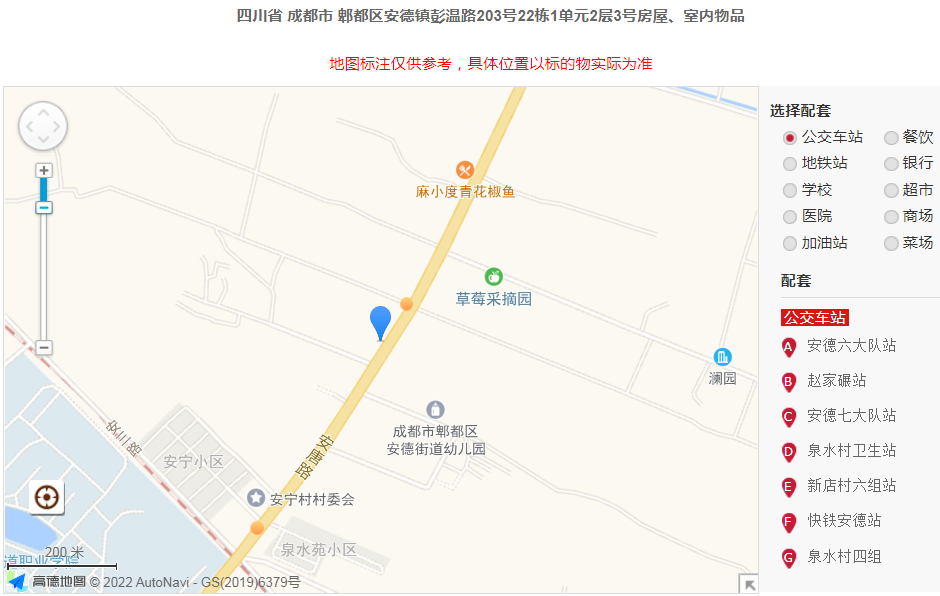The width and height of the screenshot is (940, 596).
Task: Select the 公交车站 radio option
Action: (790, 138)
